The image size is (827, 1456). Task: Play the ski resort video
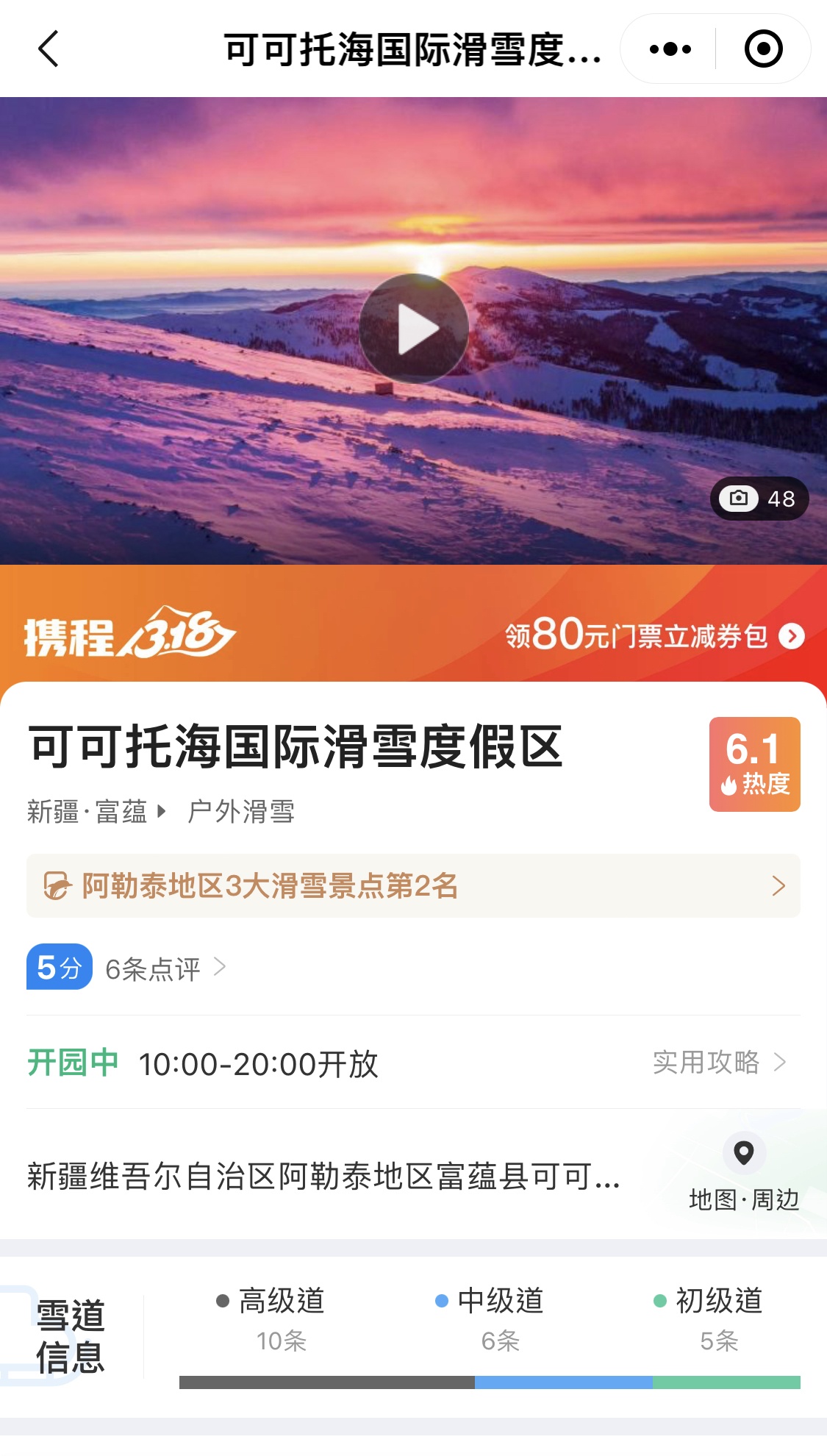tap(414, 329)
